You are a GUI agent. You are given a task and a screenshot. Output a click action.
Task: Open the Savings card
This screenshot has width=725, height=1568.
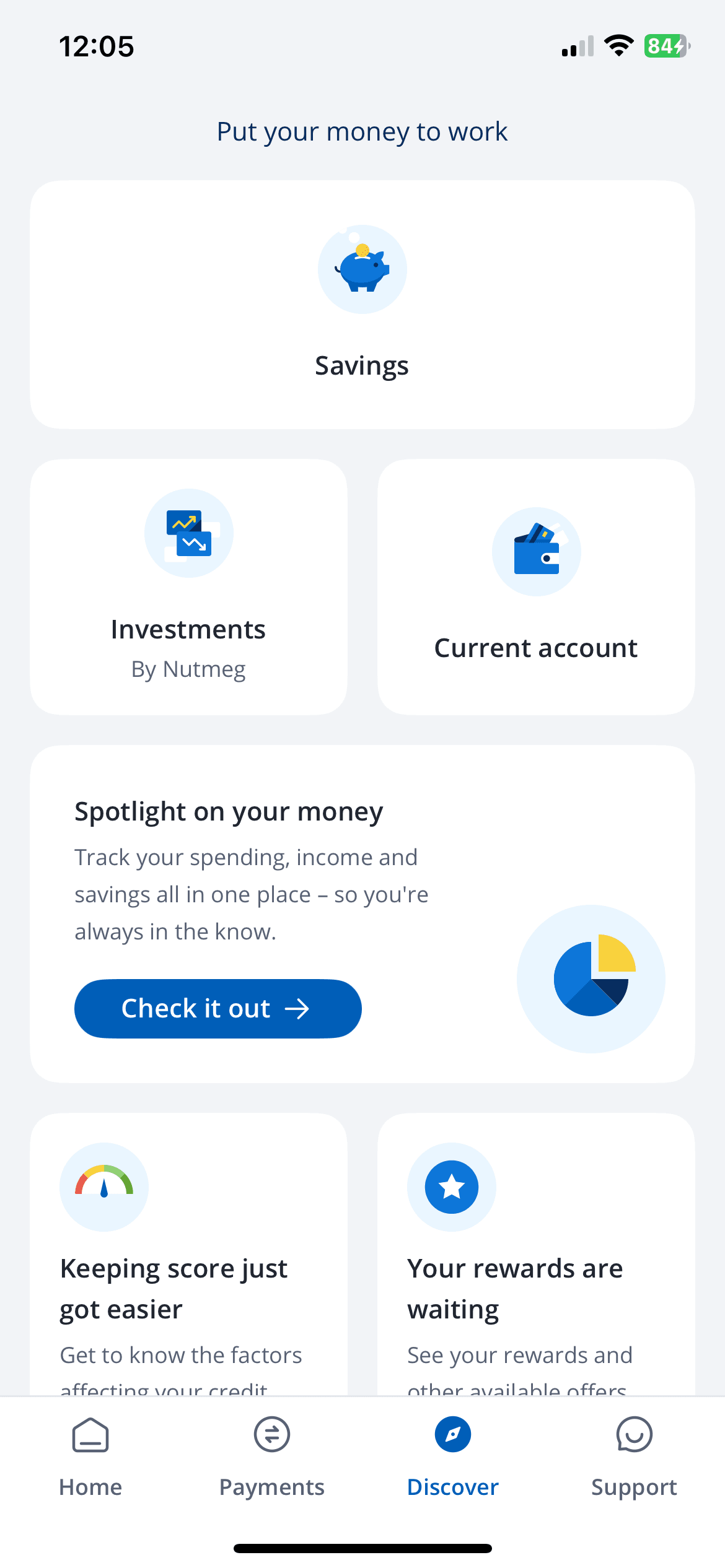pyautogui.click(x=362, y=304)
